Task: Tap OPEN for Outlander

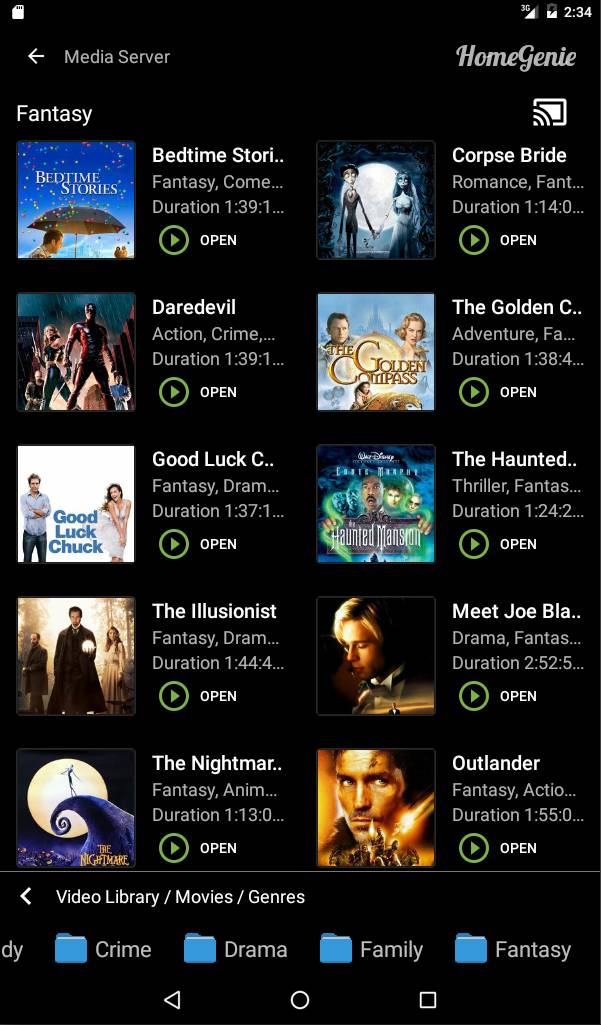Action: 498,848
